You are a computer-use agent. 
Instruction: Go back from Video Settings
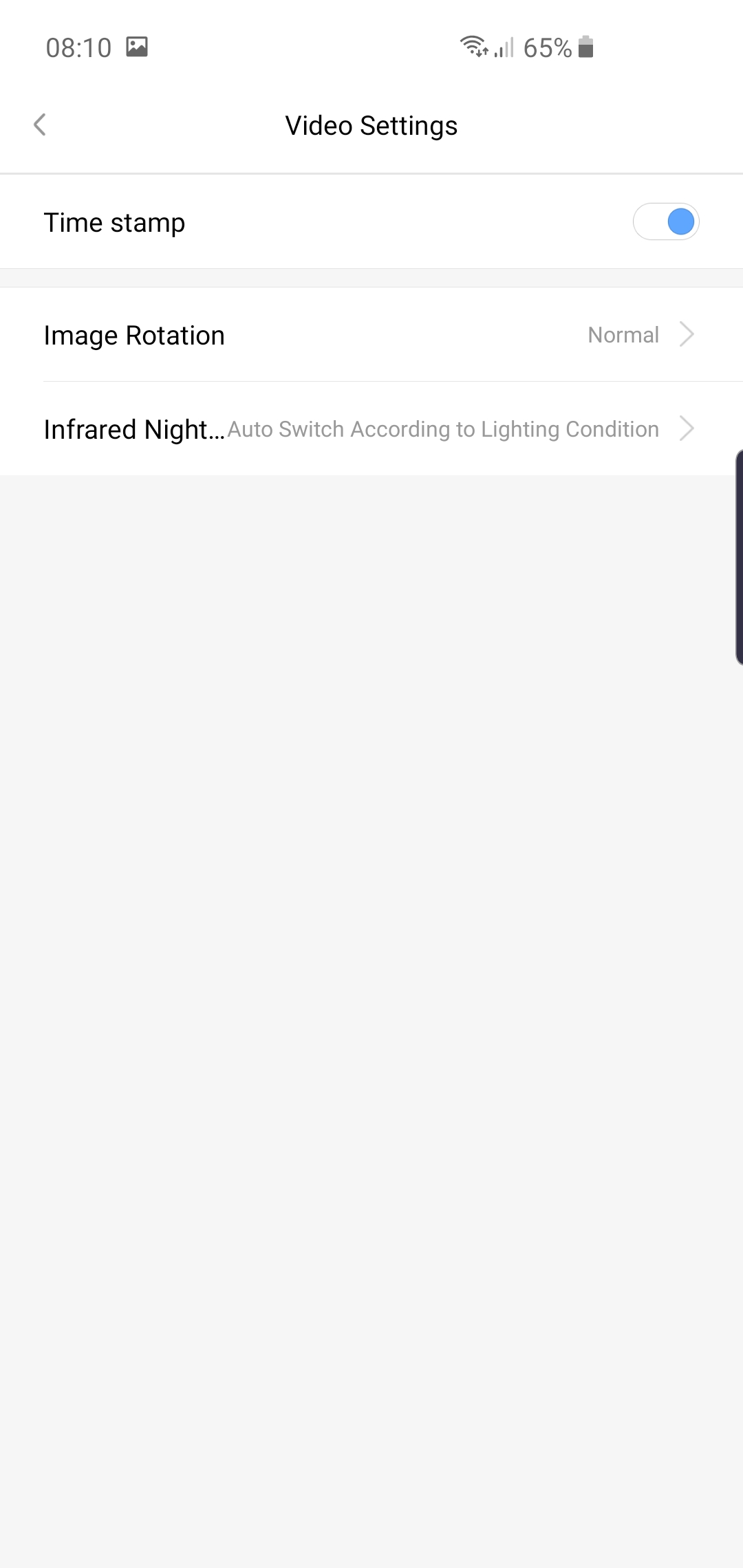[x=40, y=125]
